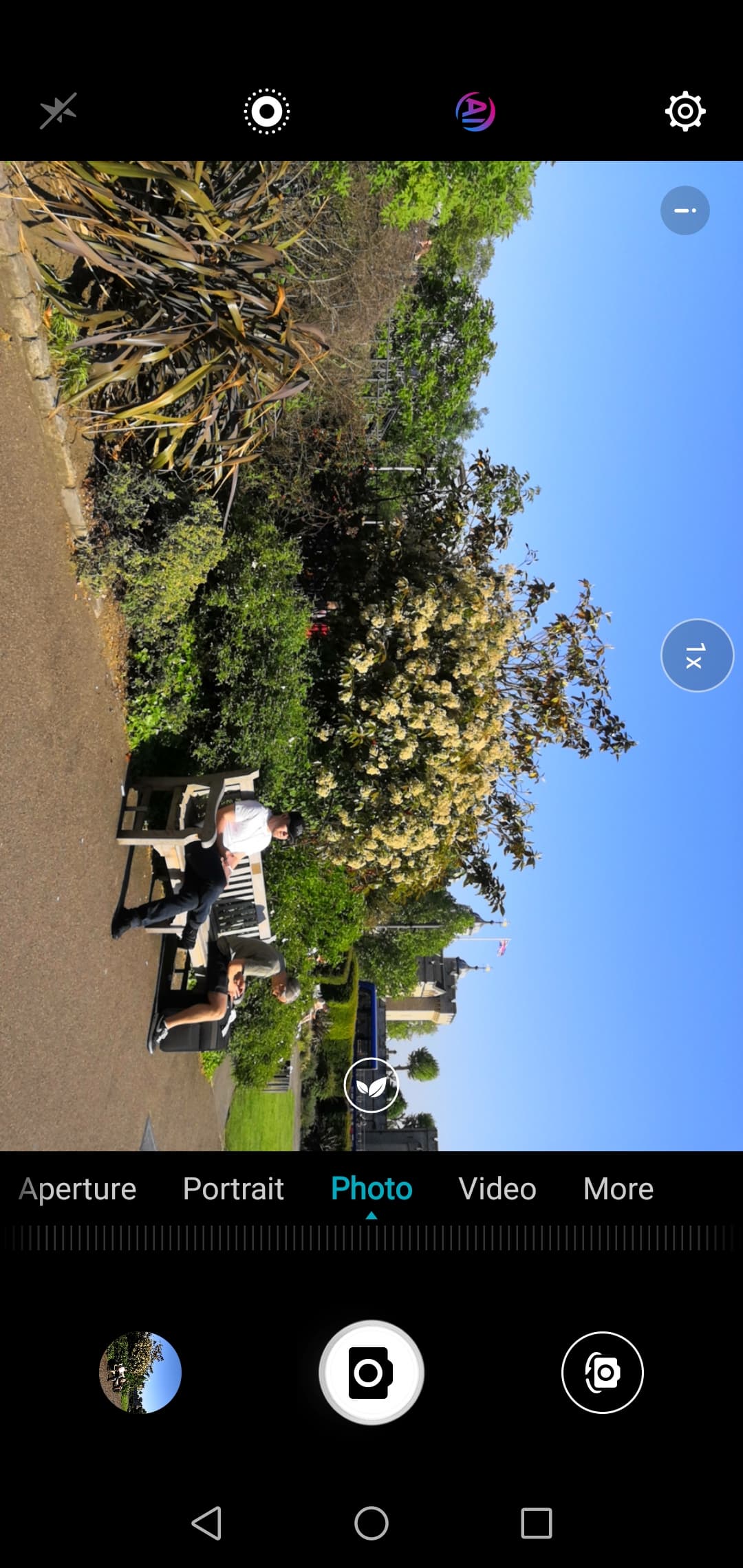The height and width of the screenshot is (1568, 743).
Task: Switch to Aperture mode
Action: 78,1189
